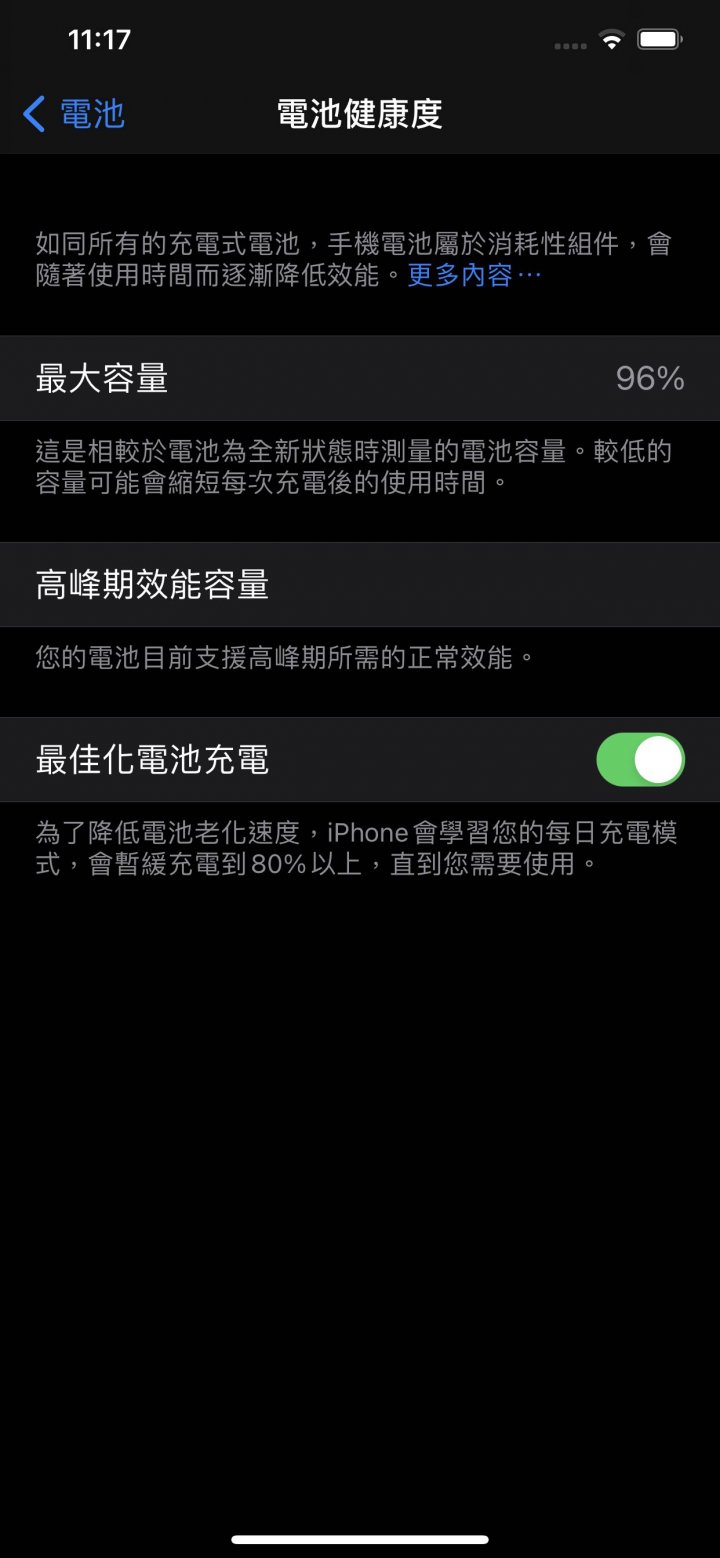The height and width of the screenshot is (1558, 720).
Task: Go back to the 電池 settings page
Action: [74, 114]
